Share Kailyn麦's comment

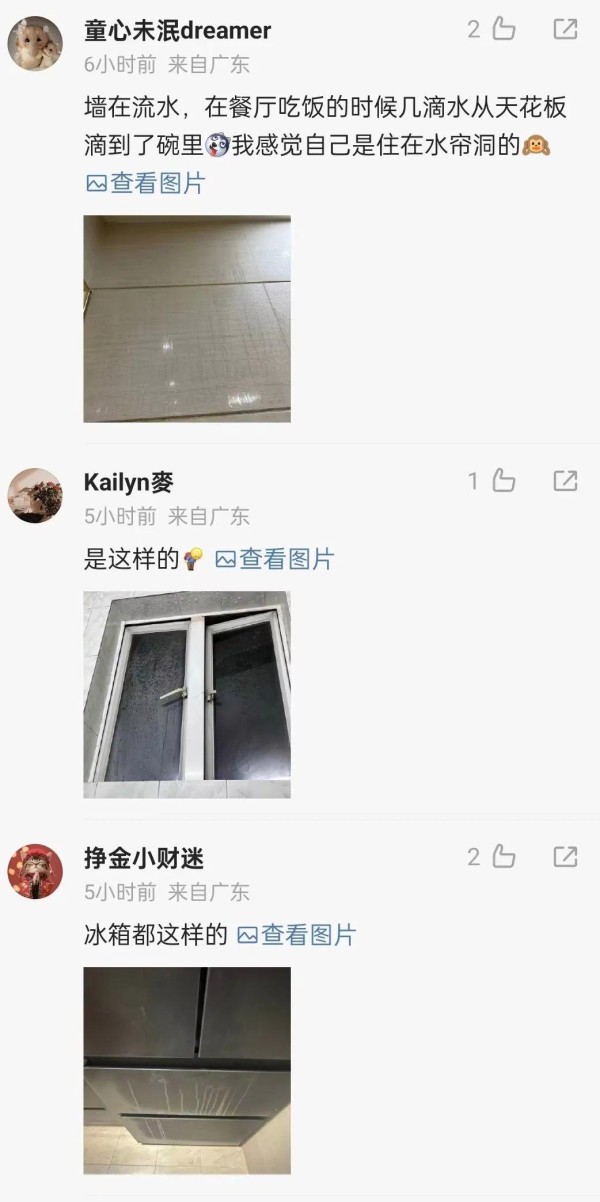[565, 481]
